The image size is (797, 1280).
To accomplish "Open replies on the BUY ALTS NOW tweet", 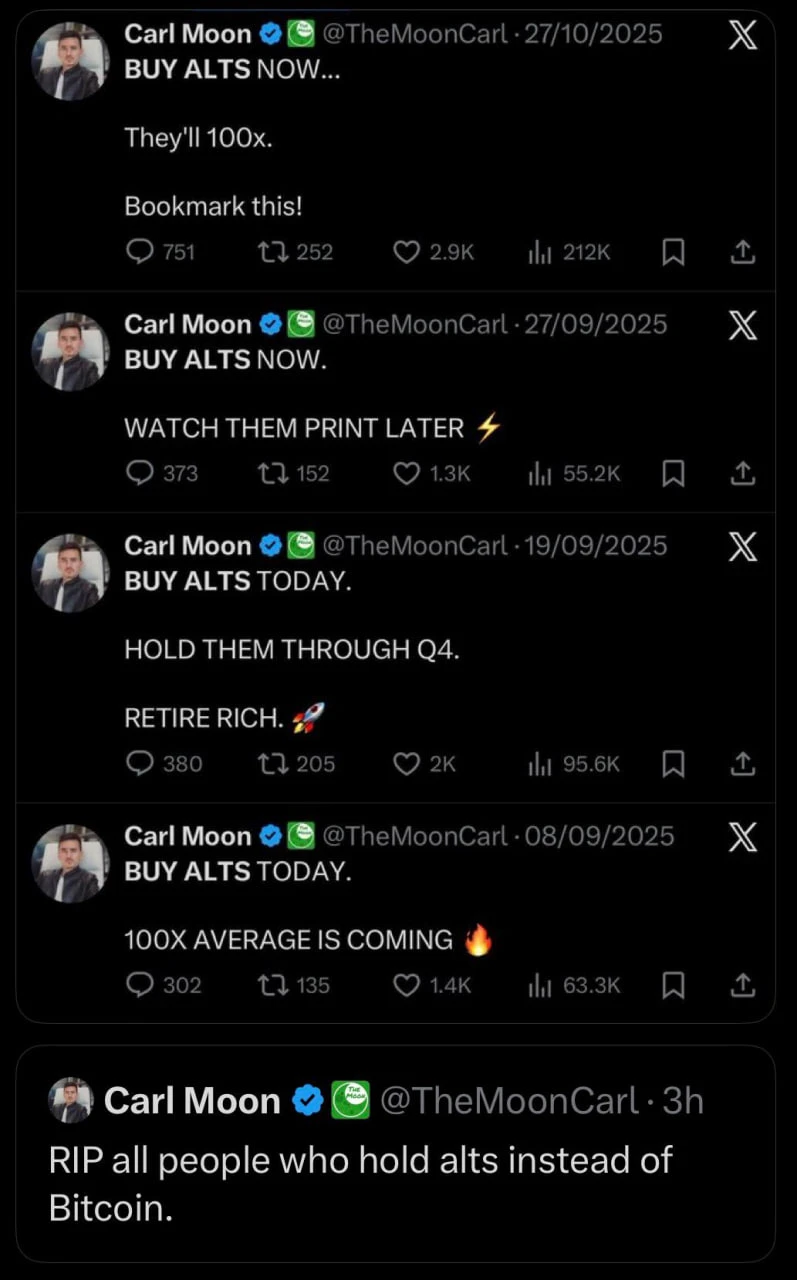I will coord(139,252).
